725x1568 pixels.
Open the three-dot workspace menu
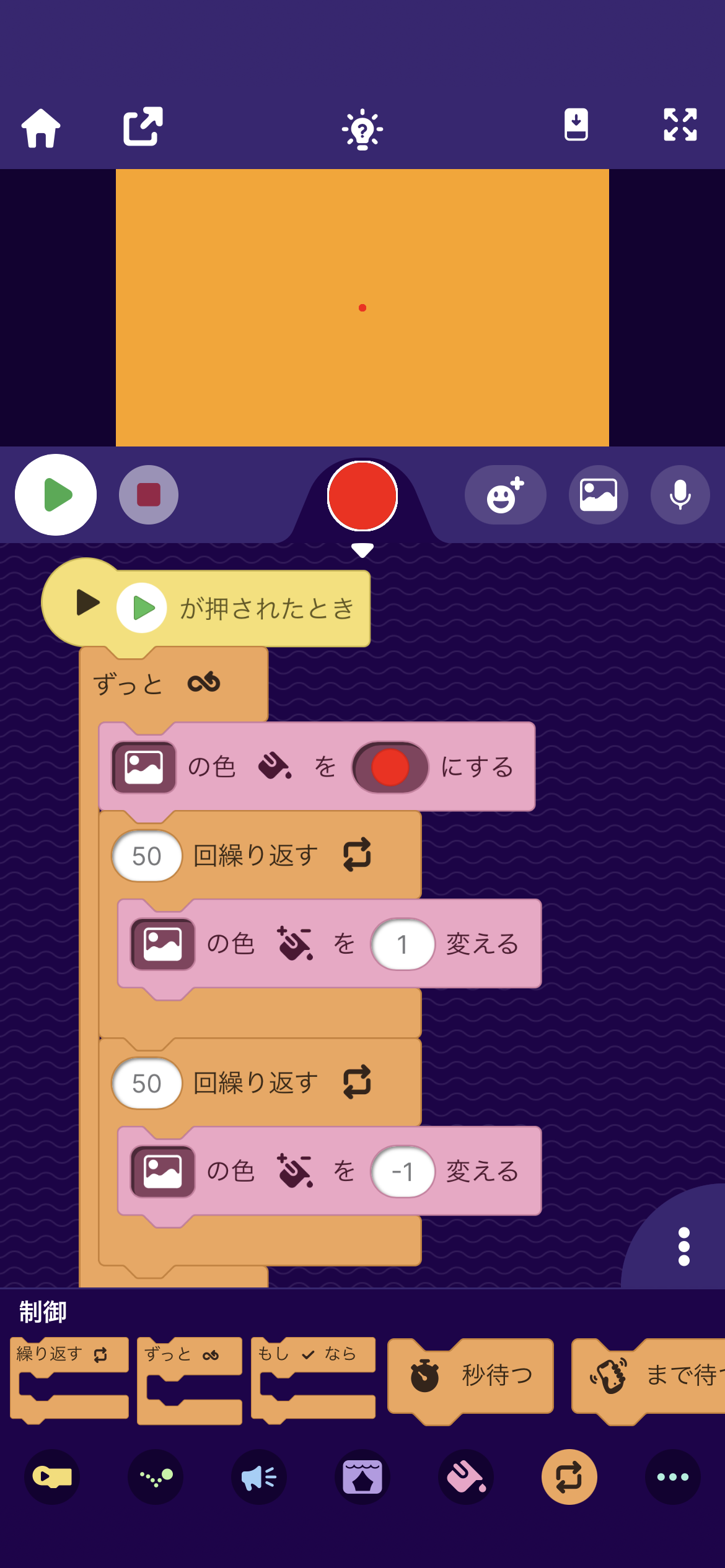tap(683, 1247)
